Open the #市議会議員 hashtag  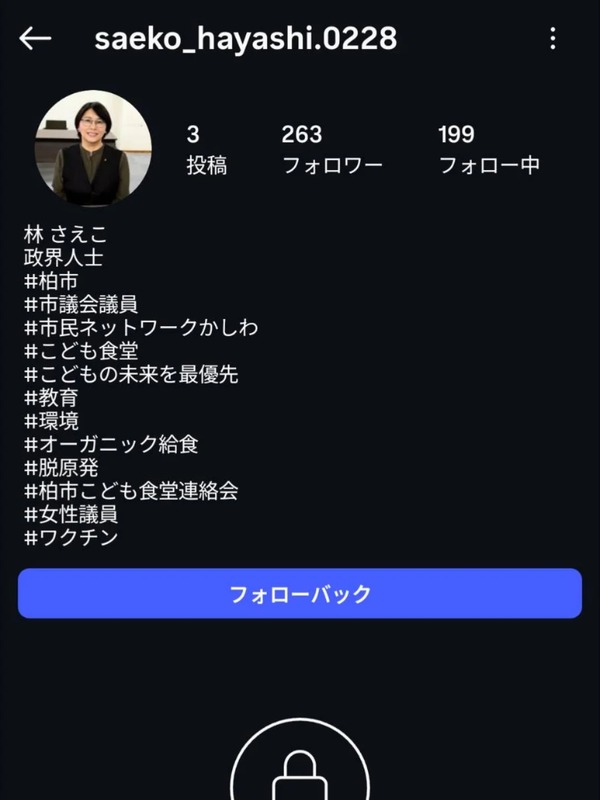coord(80,304)
